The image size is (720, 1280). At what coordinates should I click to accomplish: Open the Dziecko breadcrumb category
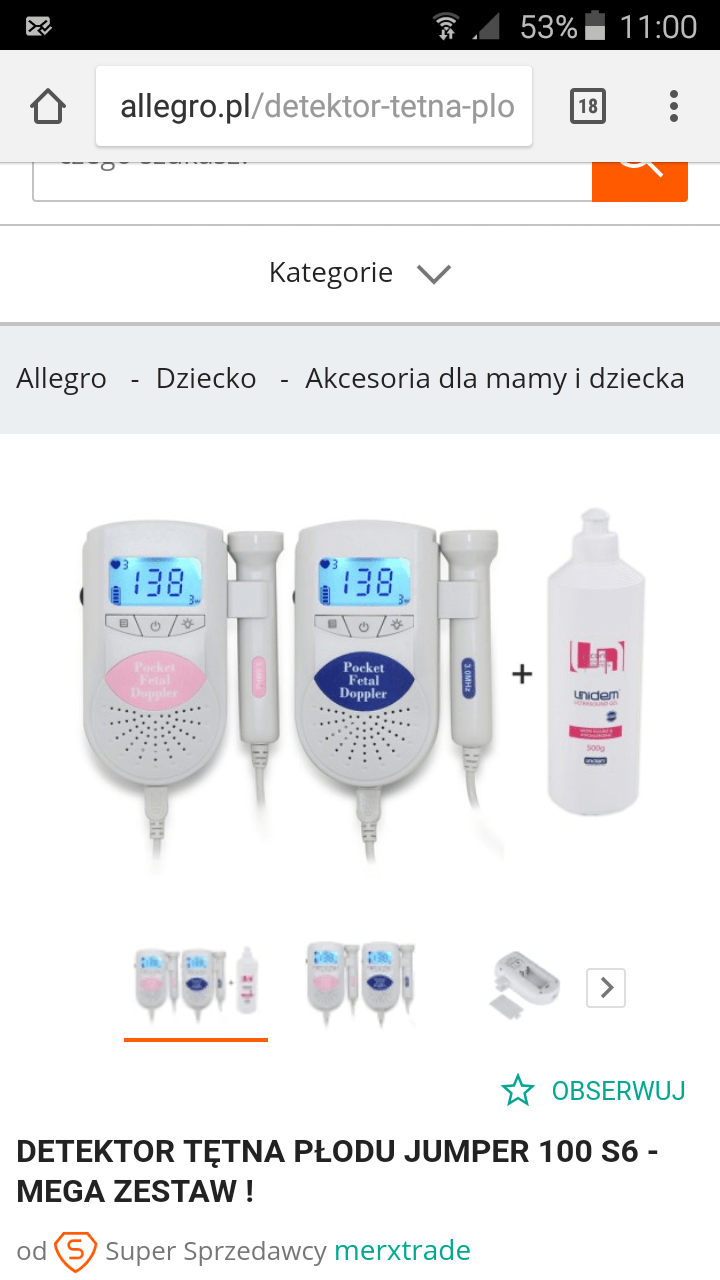tap(206, 379)
